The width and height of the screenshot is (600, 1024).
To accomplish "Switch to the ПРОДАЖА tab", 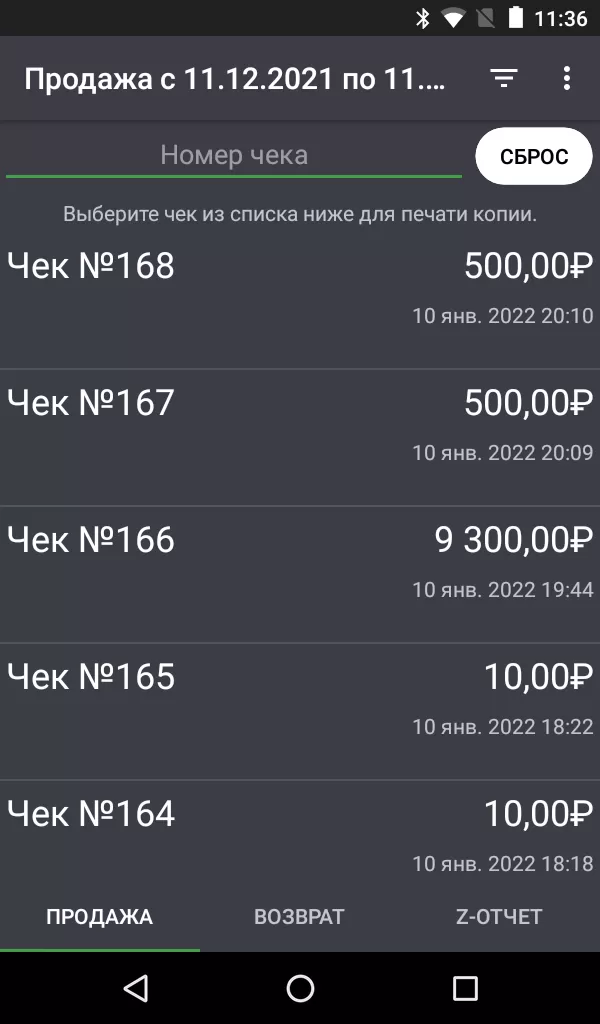I will [x=99, y=917].
